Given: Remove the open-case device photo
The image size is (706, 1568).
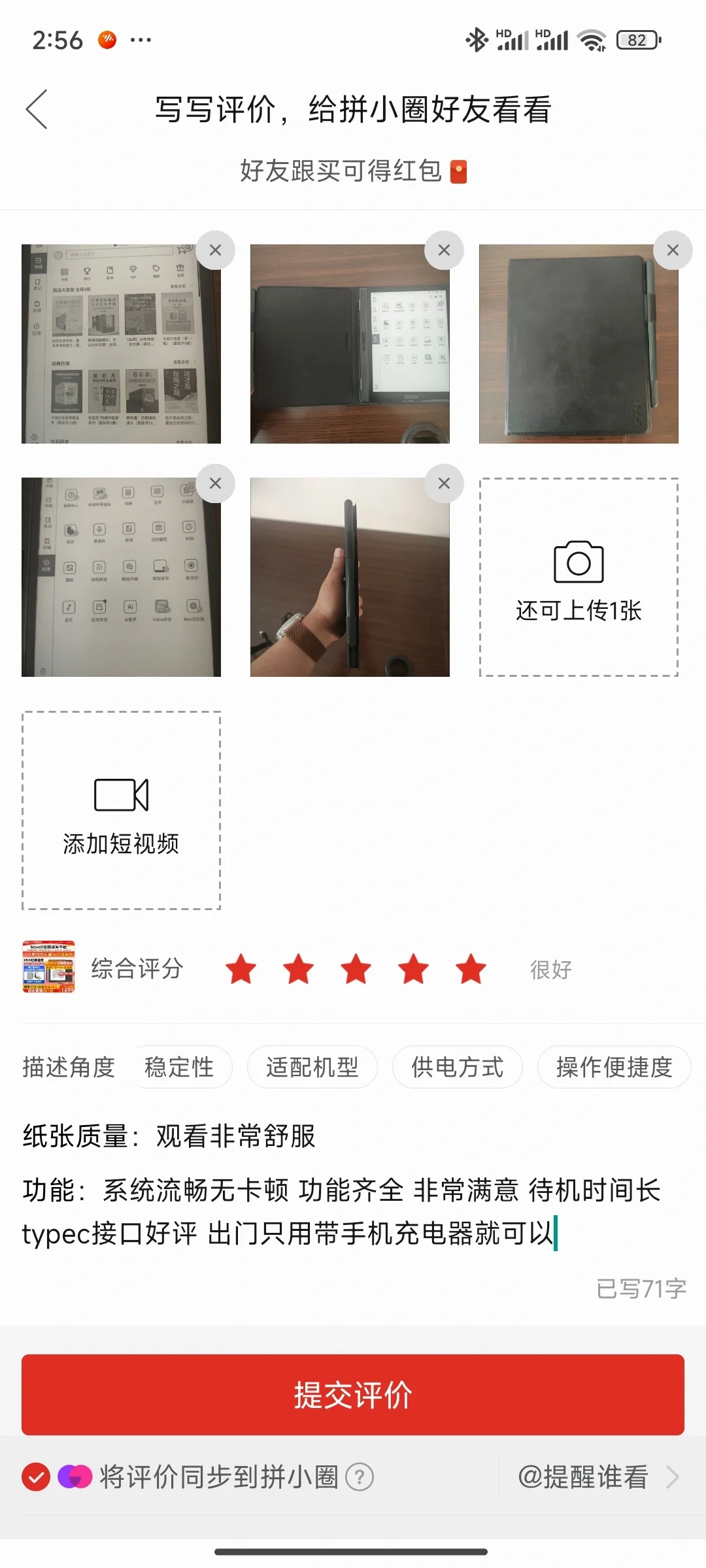Looking at the screenshot, I should [x=444, y=250].
